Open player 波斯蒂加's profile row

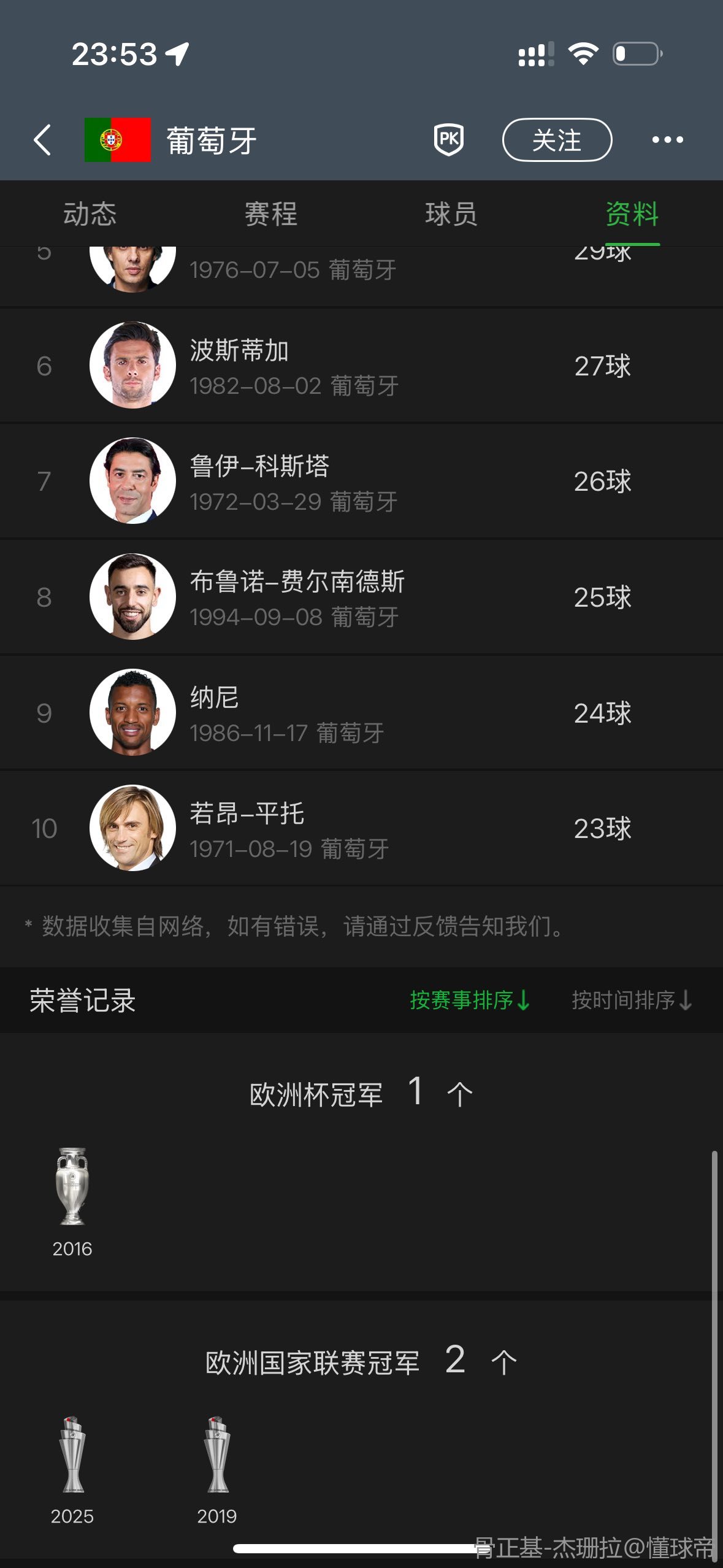pyautogui.click(x=361, y=366)
